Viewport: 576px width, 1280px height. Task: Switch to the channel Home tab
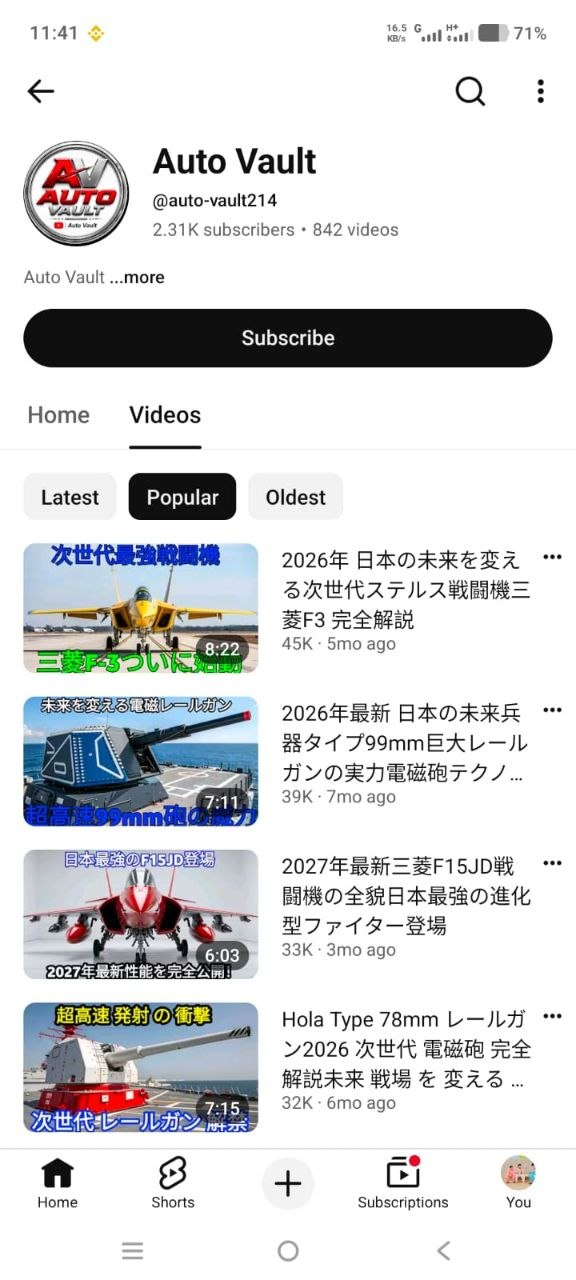(58, 415)
